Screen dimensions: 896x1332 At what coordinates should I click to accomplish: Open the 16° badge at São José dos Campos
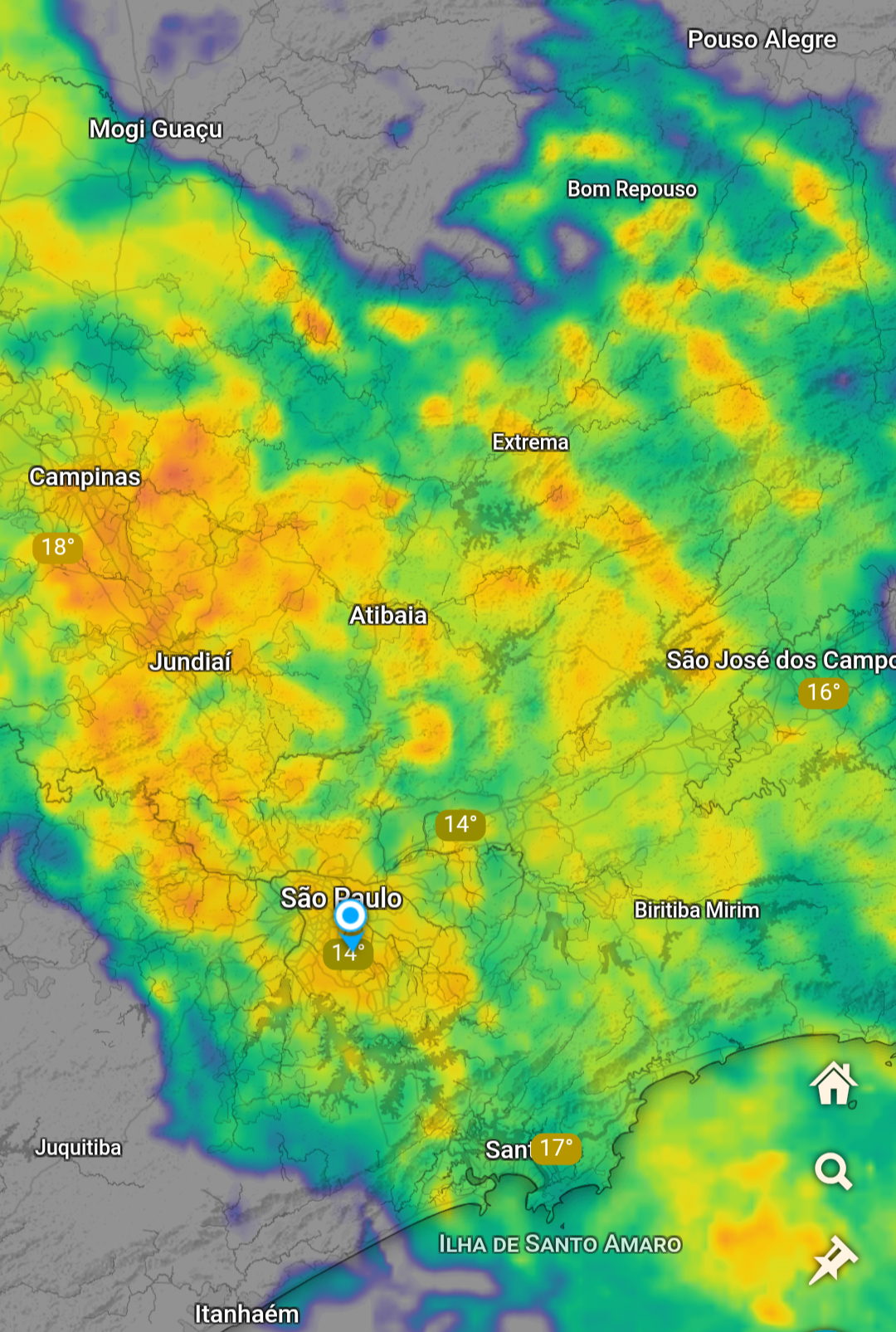click(824, 692)
